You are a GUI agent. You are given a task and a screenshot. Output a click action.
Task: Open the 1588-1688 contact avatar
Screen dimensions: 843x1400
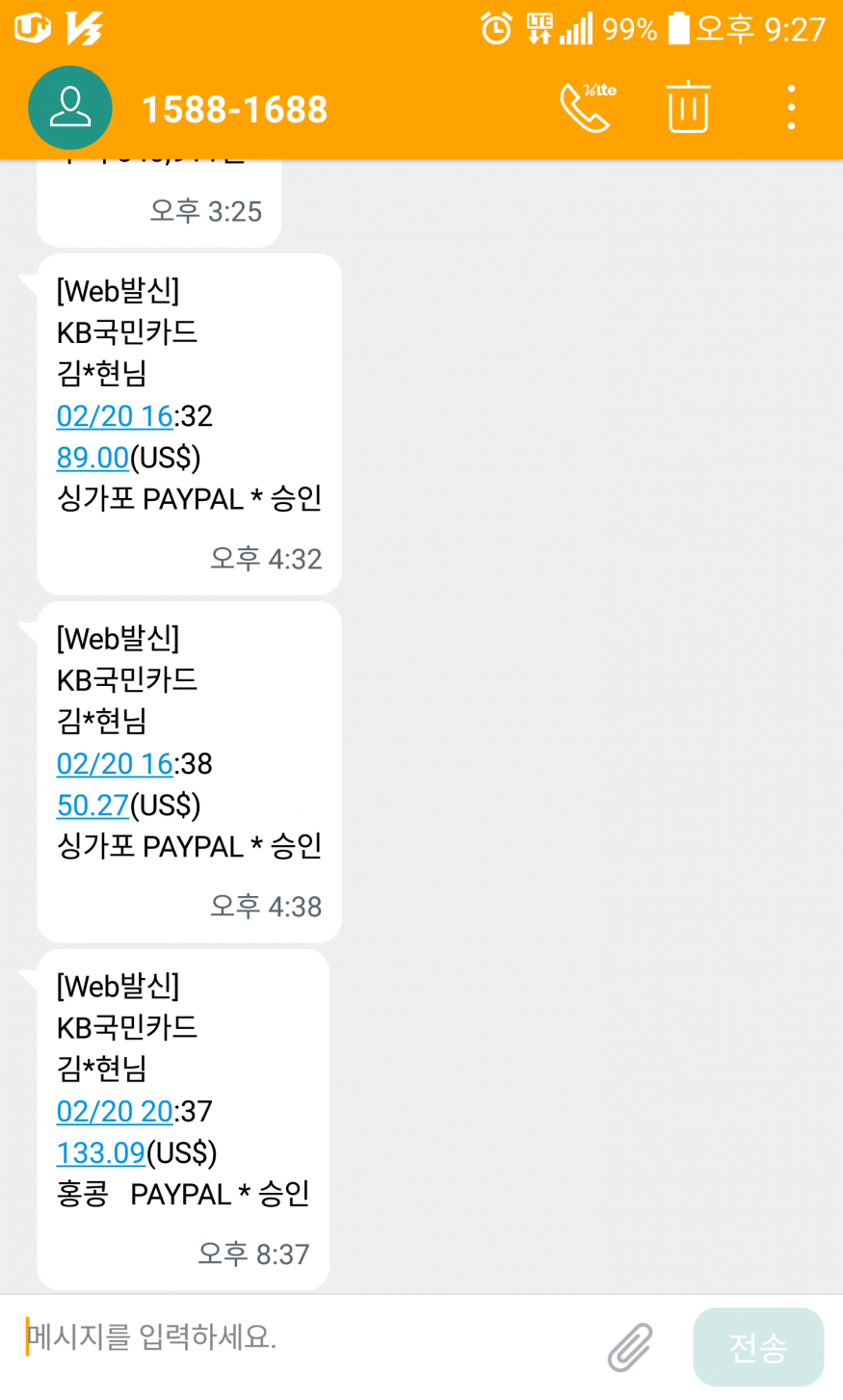[70, 108]
